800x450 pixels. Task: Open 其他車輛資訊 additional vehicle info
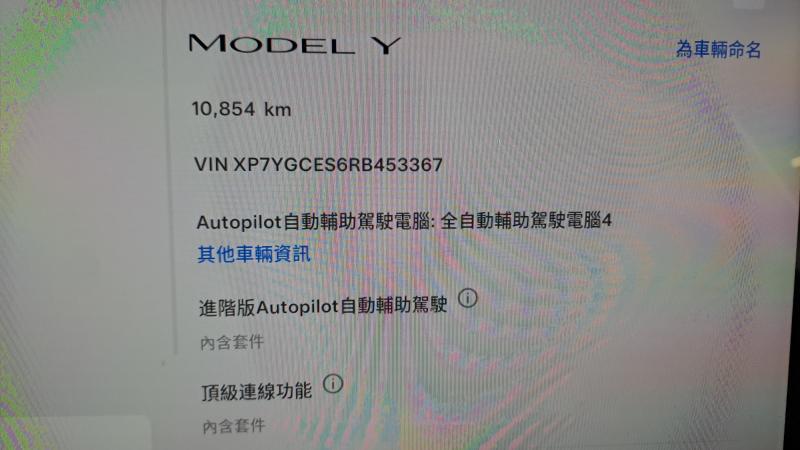point(254,254)
